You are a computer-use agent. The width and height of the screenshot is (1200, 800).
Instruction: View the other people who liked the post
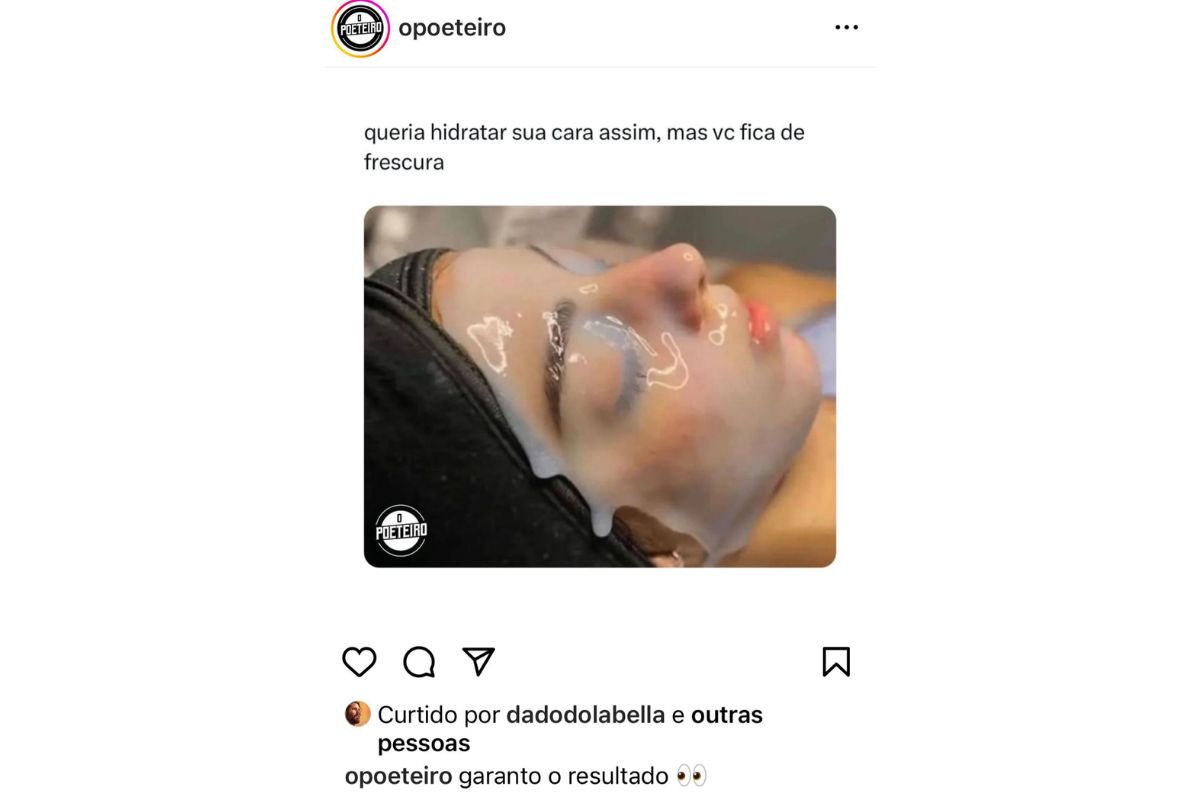[x=726, y=715]
